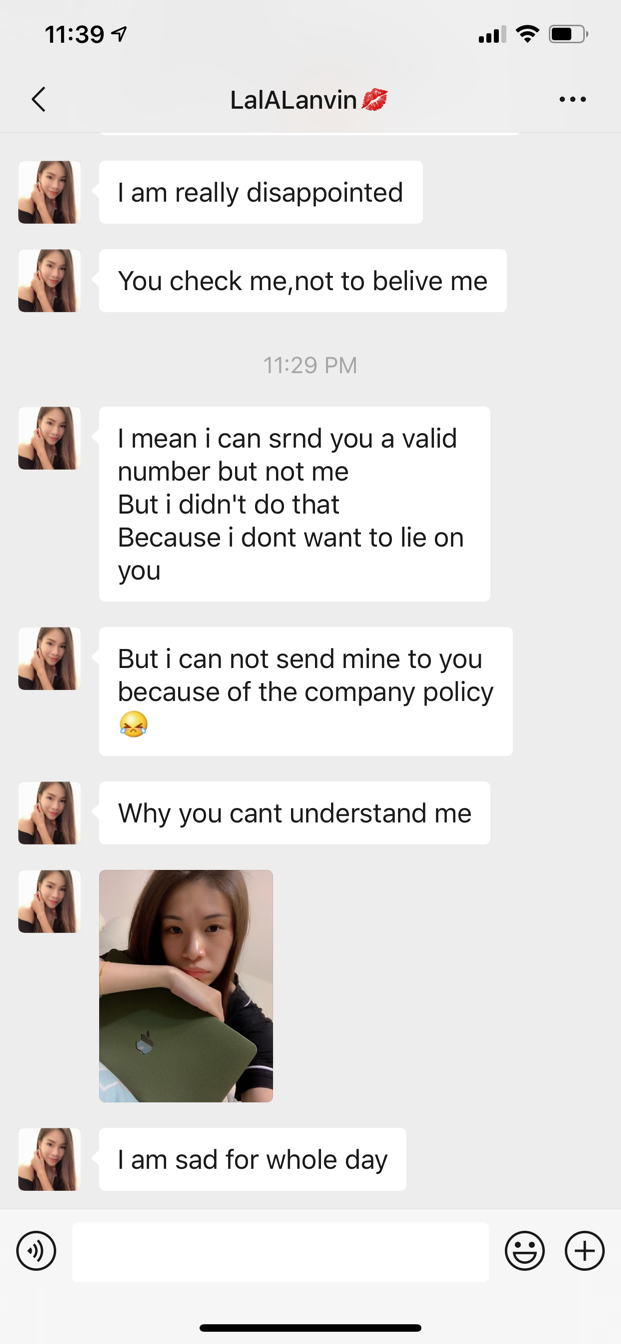Viewport: 621px width, 1344px height.
Task: Tap the message text field
Action: [x=280, y=1251]
